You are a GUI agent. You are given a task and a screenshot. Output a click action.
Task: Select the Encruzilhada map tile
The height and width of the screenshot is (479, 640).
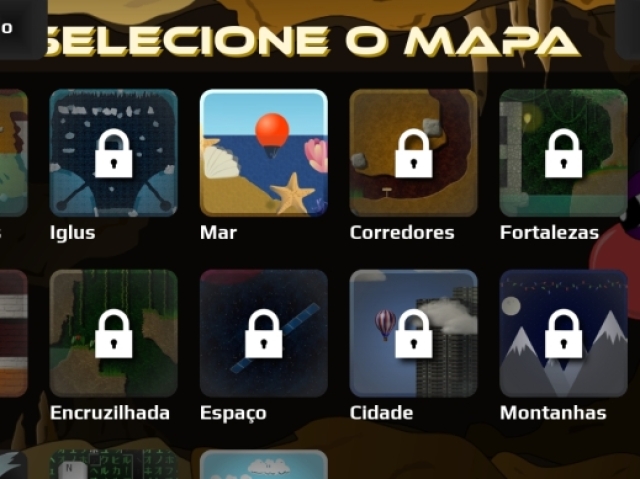(114, 333)
